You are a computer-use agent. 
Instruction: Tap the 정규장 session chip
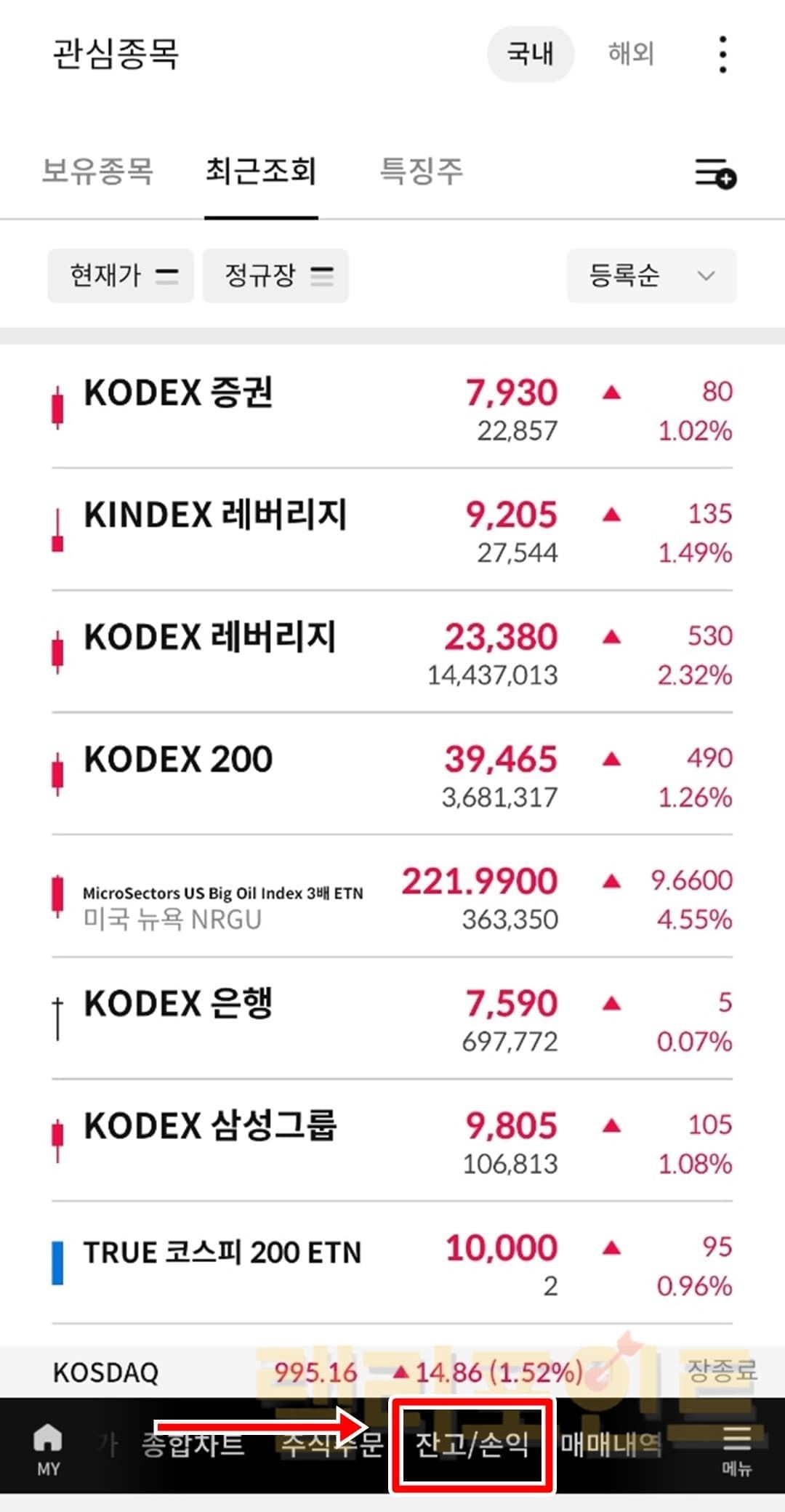point(275,276)
